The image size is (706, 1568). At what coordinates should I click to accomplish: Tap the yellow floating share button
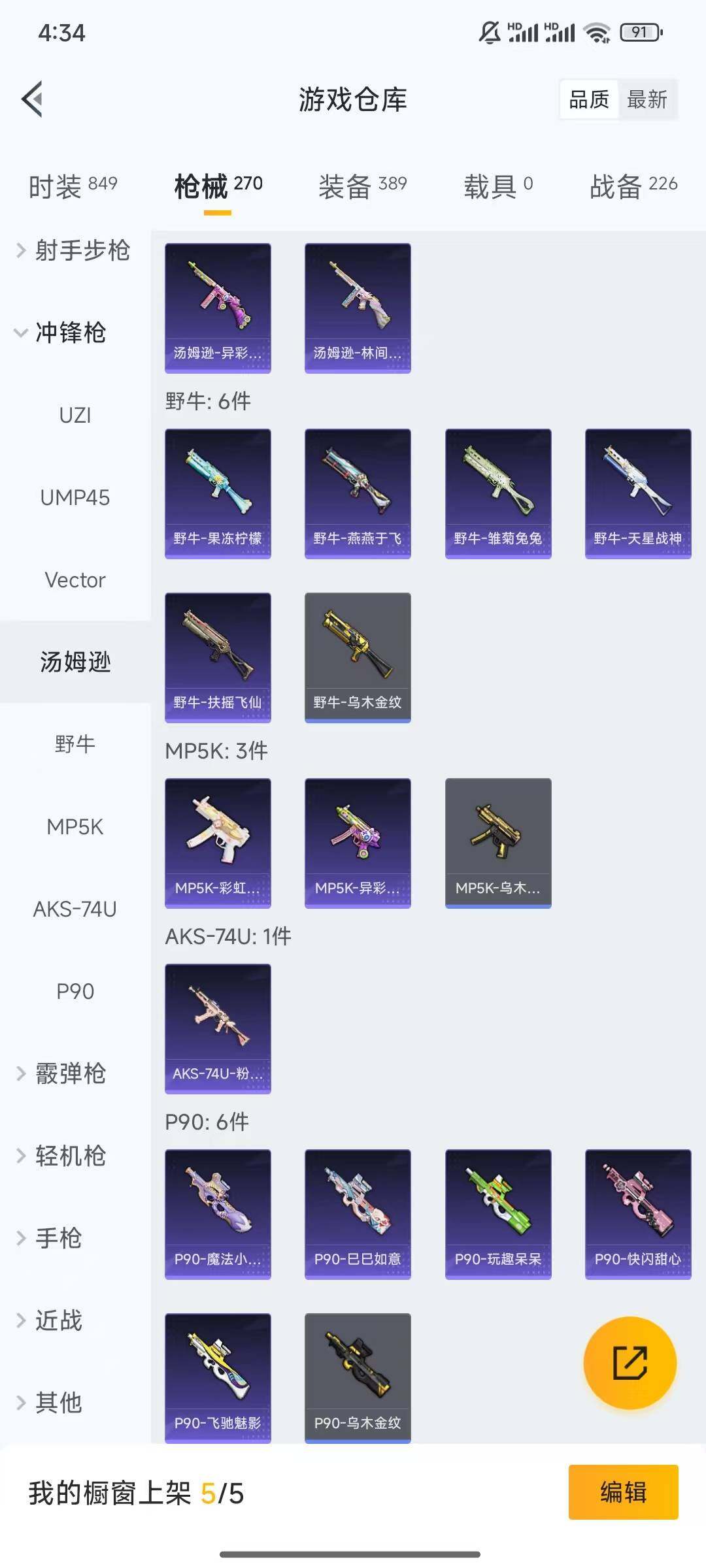point(630,1363)
